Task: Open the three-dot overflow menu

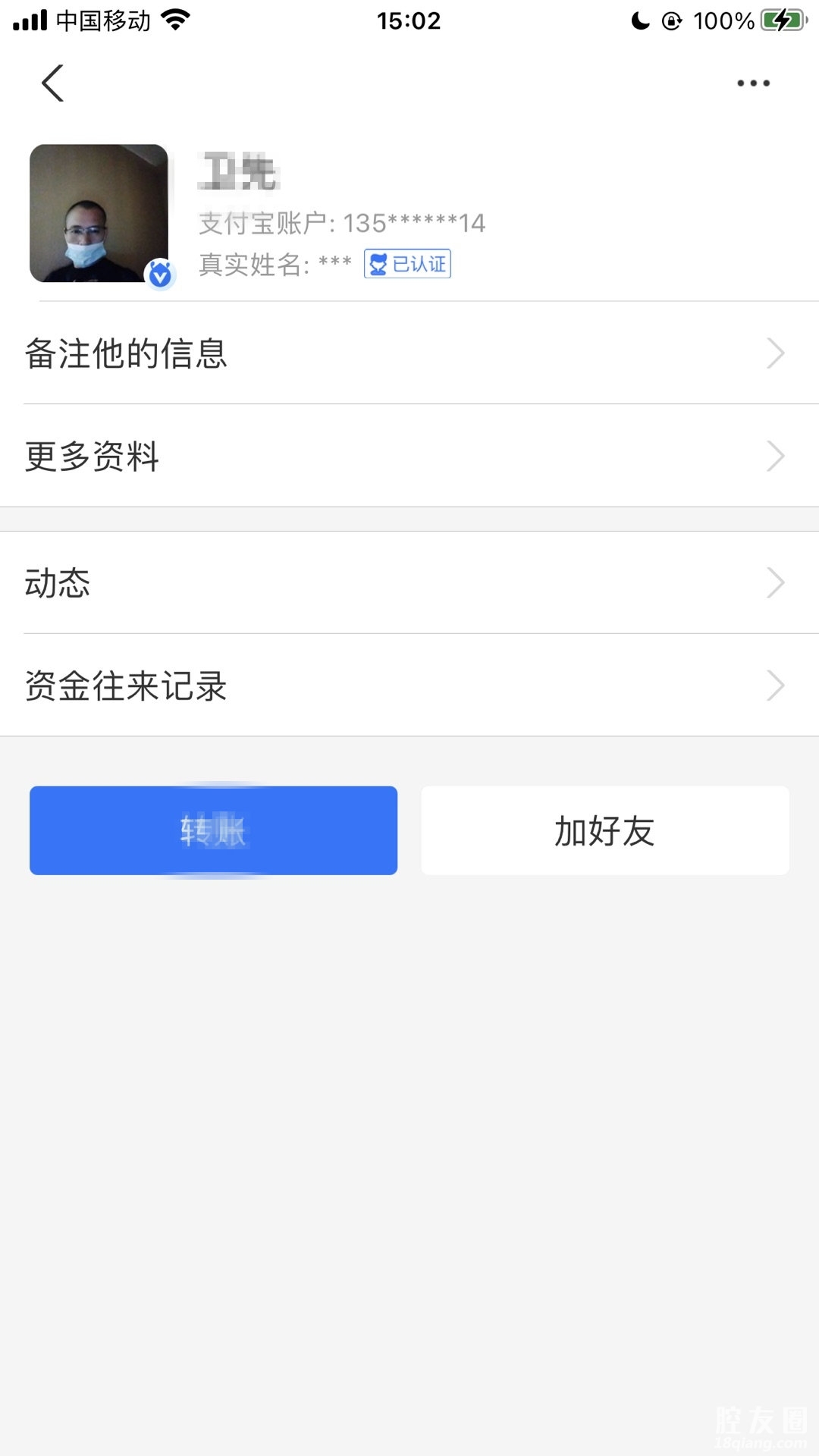Action: click(753, 83)
